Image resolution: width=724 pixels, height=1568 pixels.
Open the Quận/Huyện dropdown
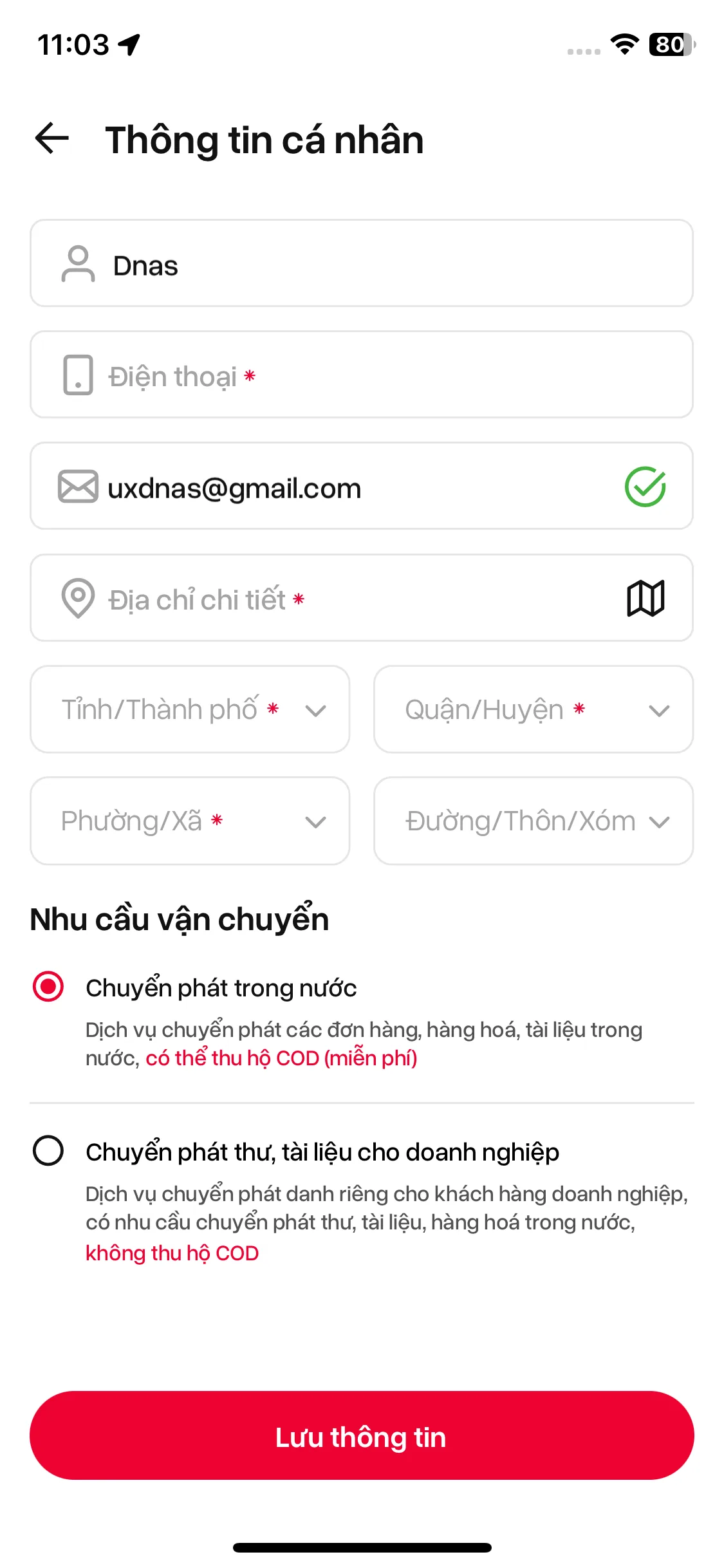coord(533,709)
